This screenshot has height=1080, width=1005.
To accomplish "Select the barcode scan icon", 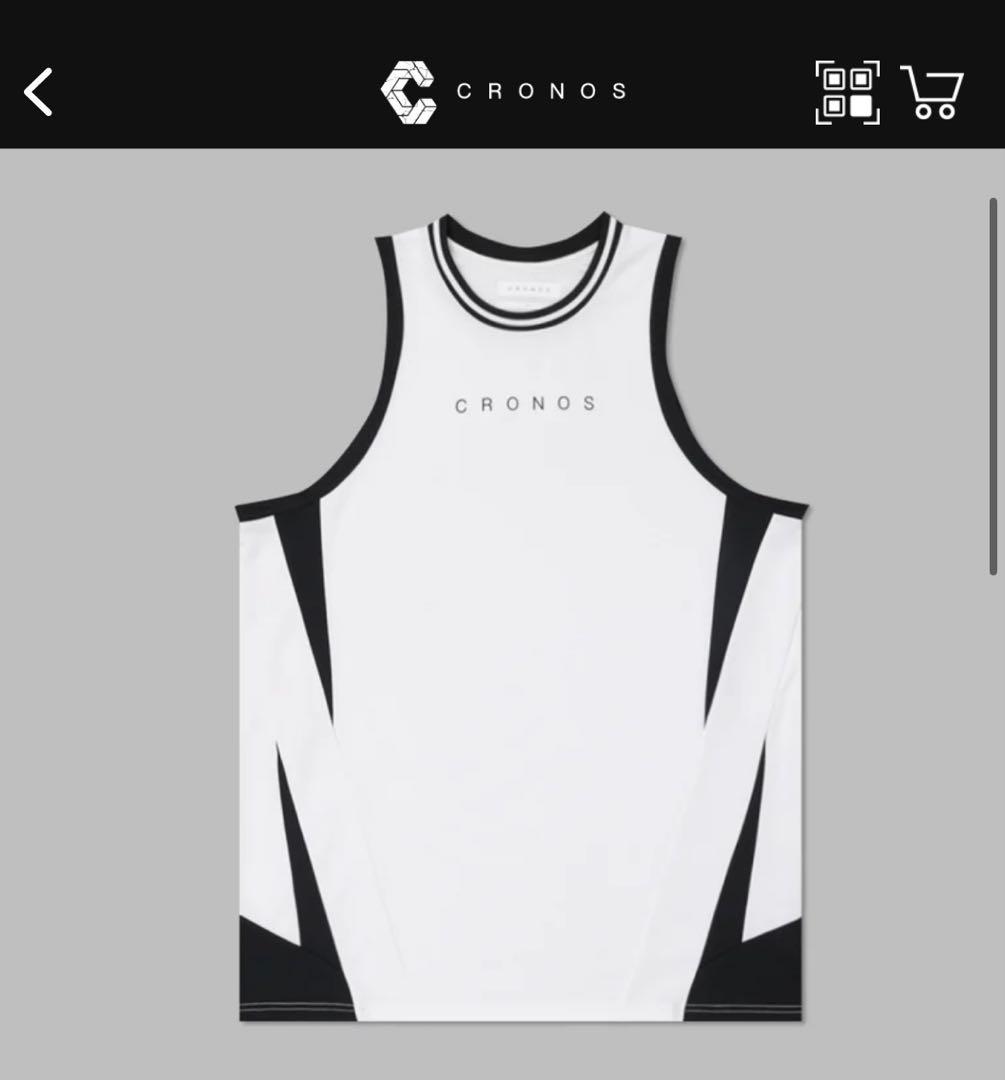I will tap(846, 93).
